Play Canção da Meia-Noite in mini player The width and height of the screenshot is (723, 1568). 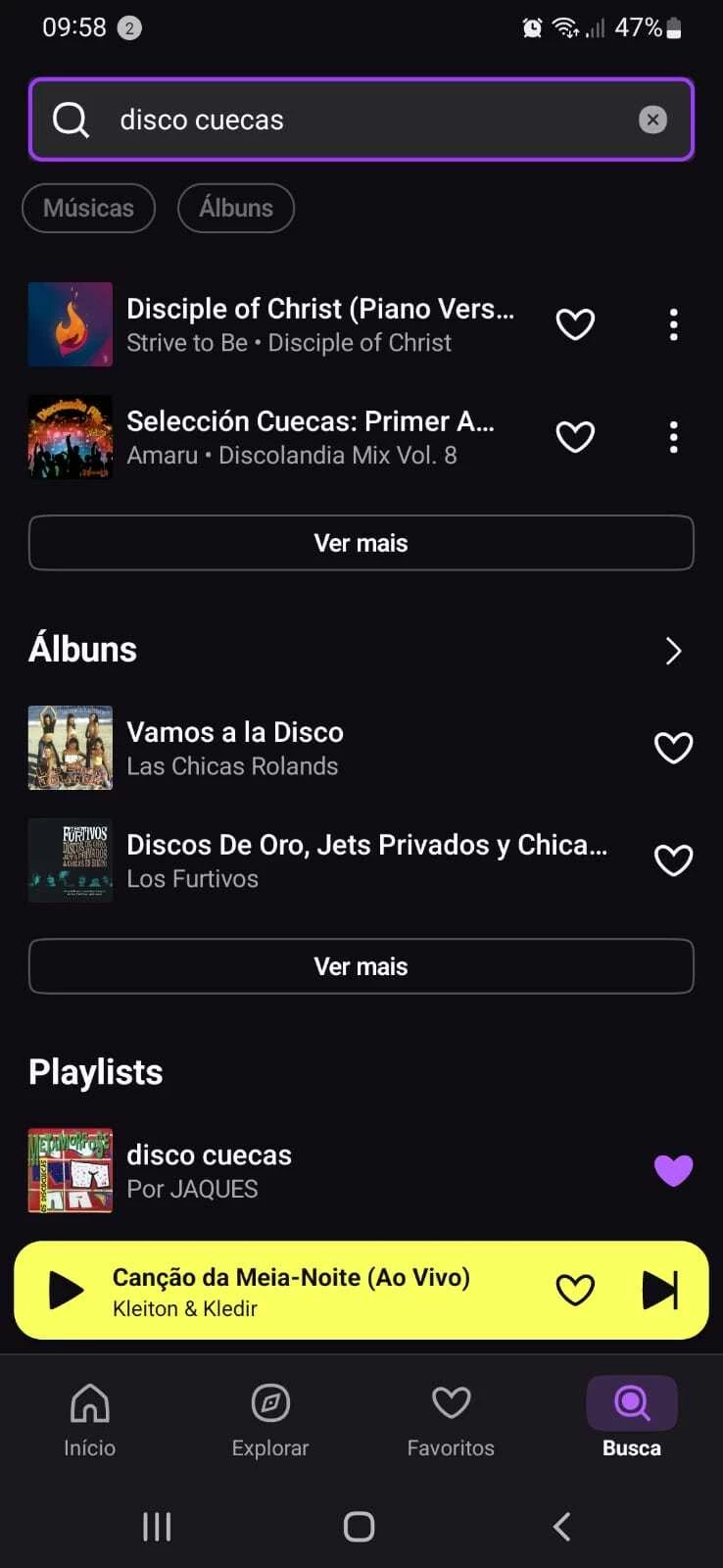[x=66, y=1291]
